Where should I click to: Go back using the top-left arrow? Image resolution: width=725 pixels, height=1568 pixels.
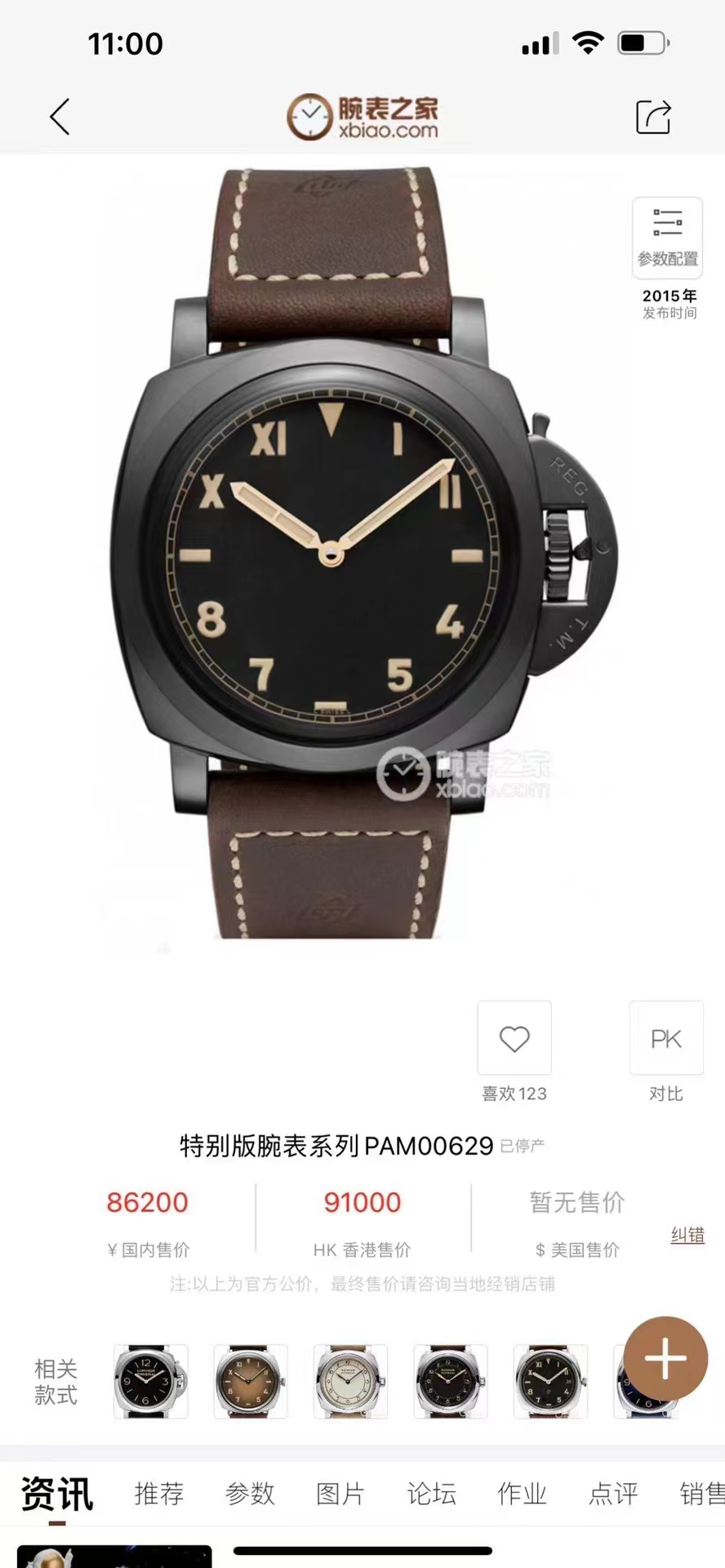[60, 117]
